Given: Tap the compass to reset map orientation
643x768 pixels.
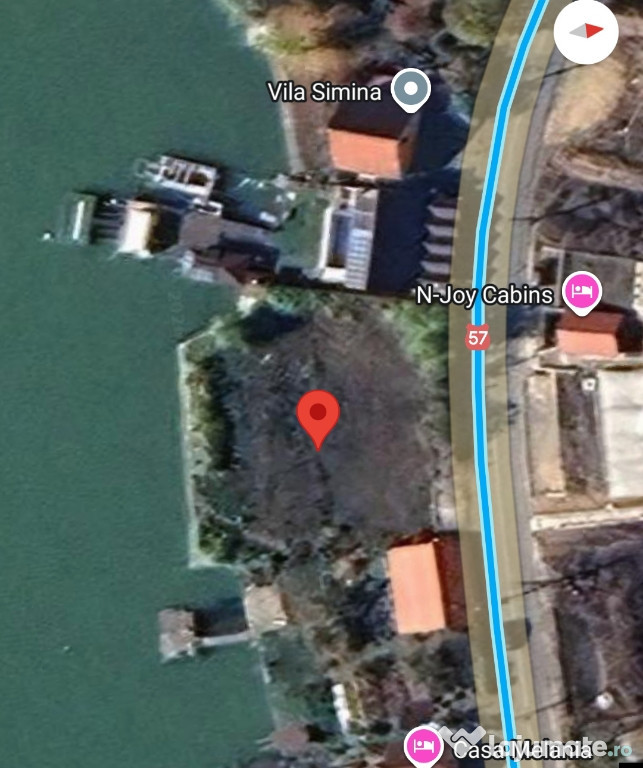Looking at the screenshot, I should (586, 31).
